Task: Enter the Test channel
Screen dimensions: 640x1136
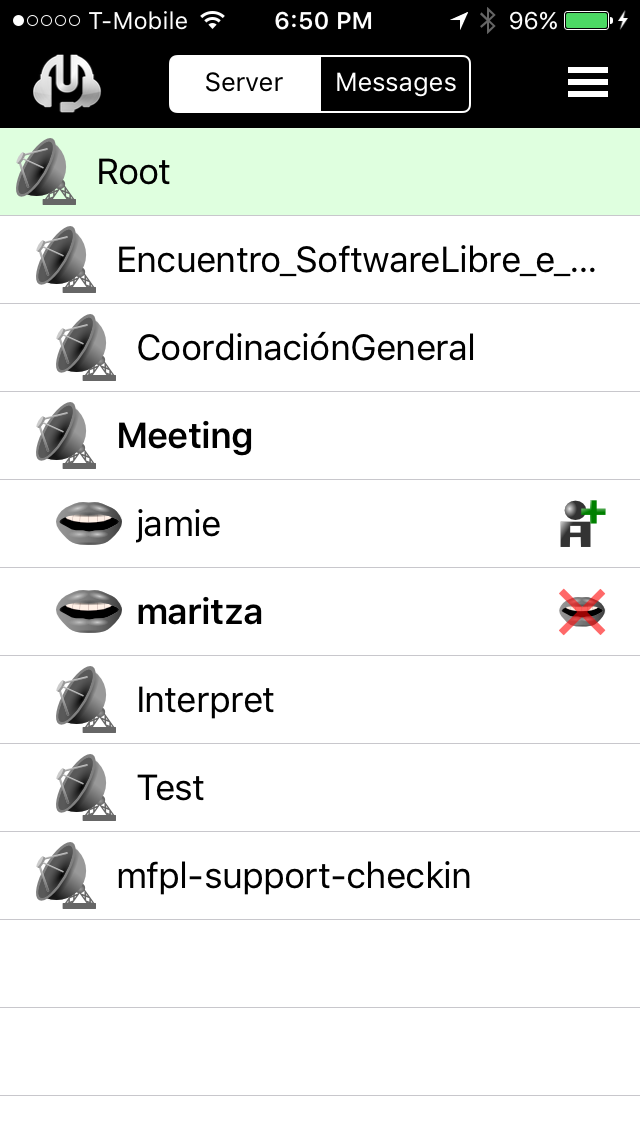Action: 320,788
